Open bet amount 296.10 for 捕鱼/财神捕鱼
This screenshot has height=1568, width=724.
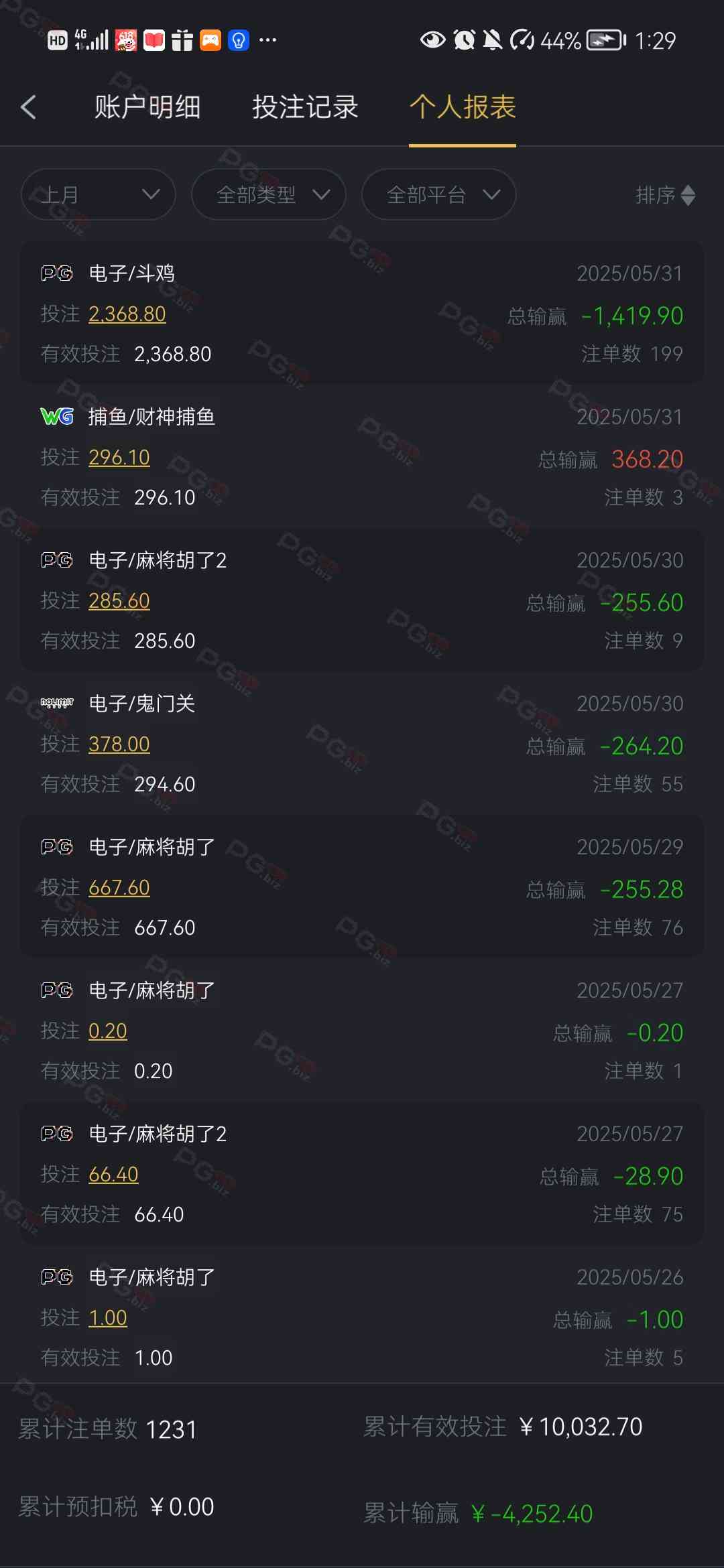coord(119,457)
